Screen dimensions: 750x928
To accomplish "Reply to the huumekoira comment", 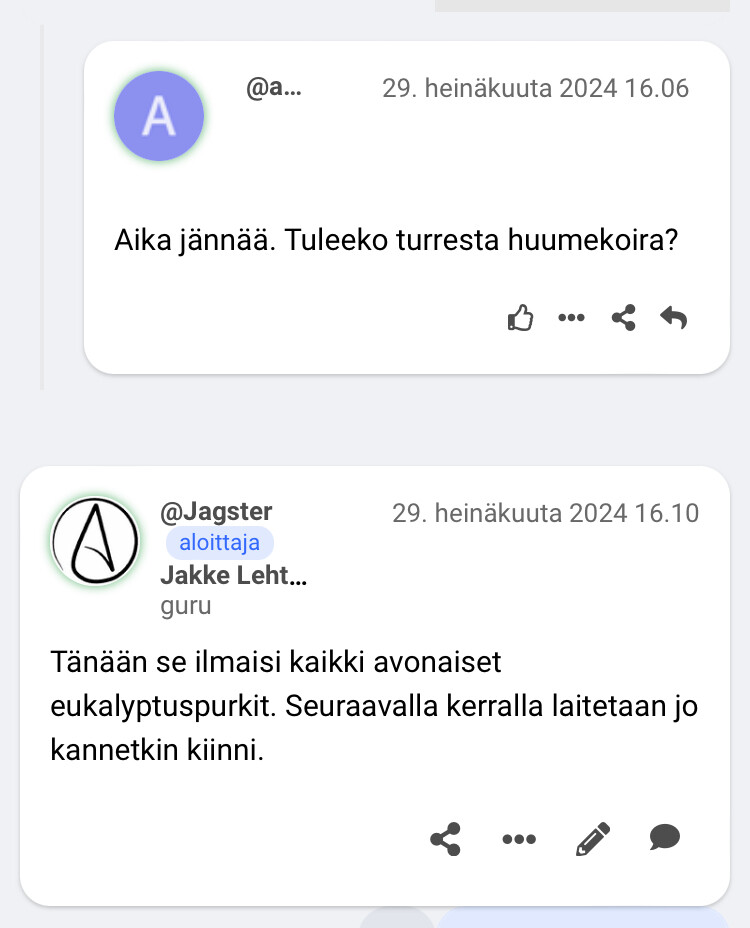I will point(674,319).
